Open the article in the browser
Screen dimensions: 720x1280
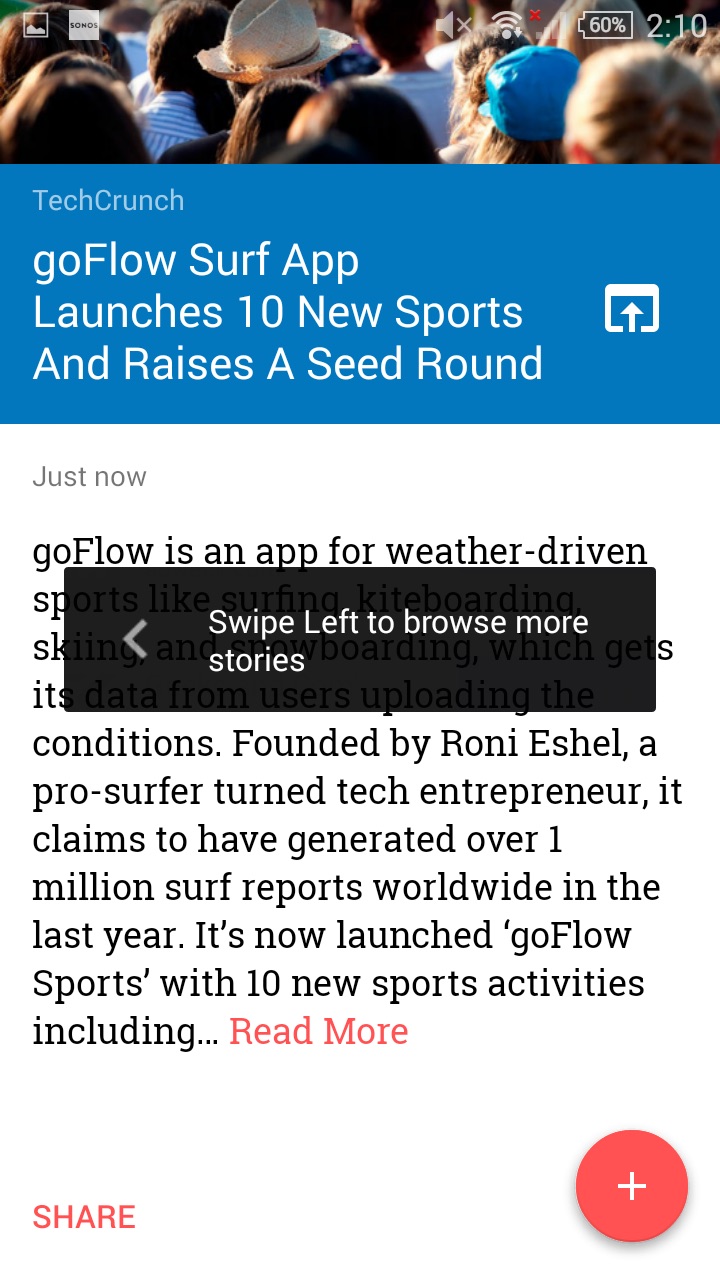[x=631, y=309]
